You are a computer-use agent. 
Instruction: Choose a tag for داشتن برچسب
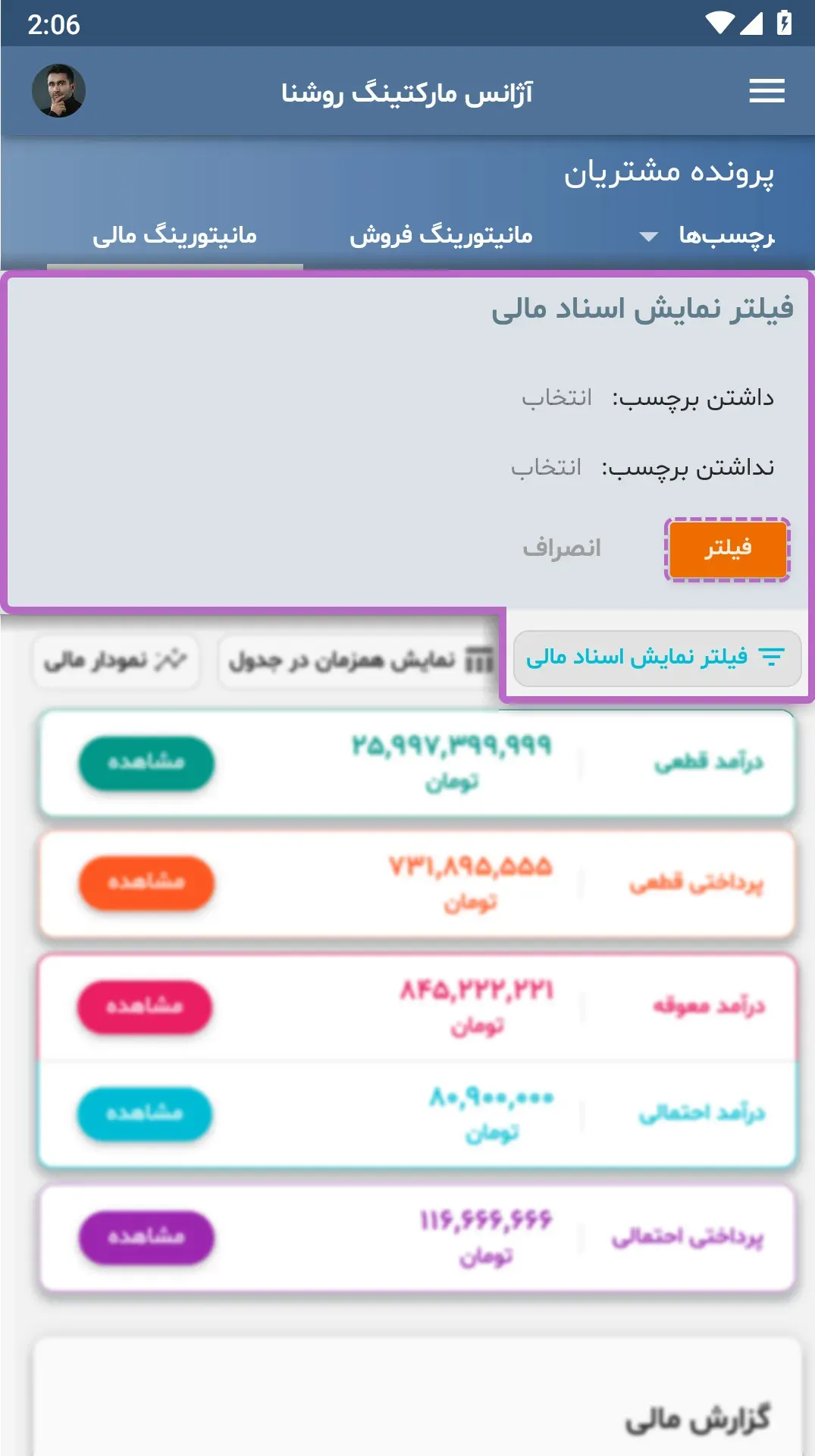click(x=556, y=397)
